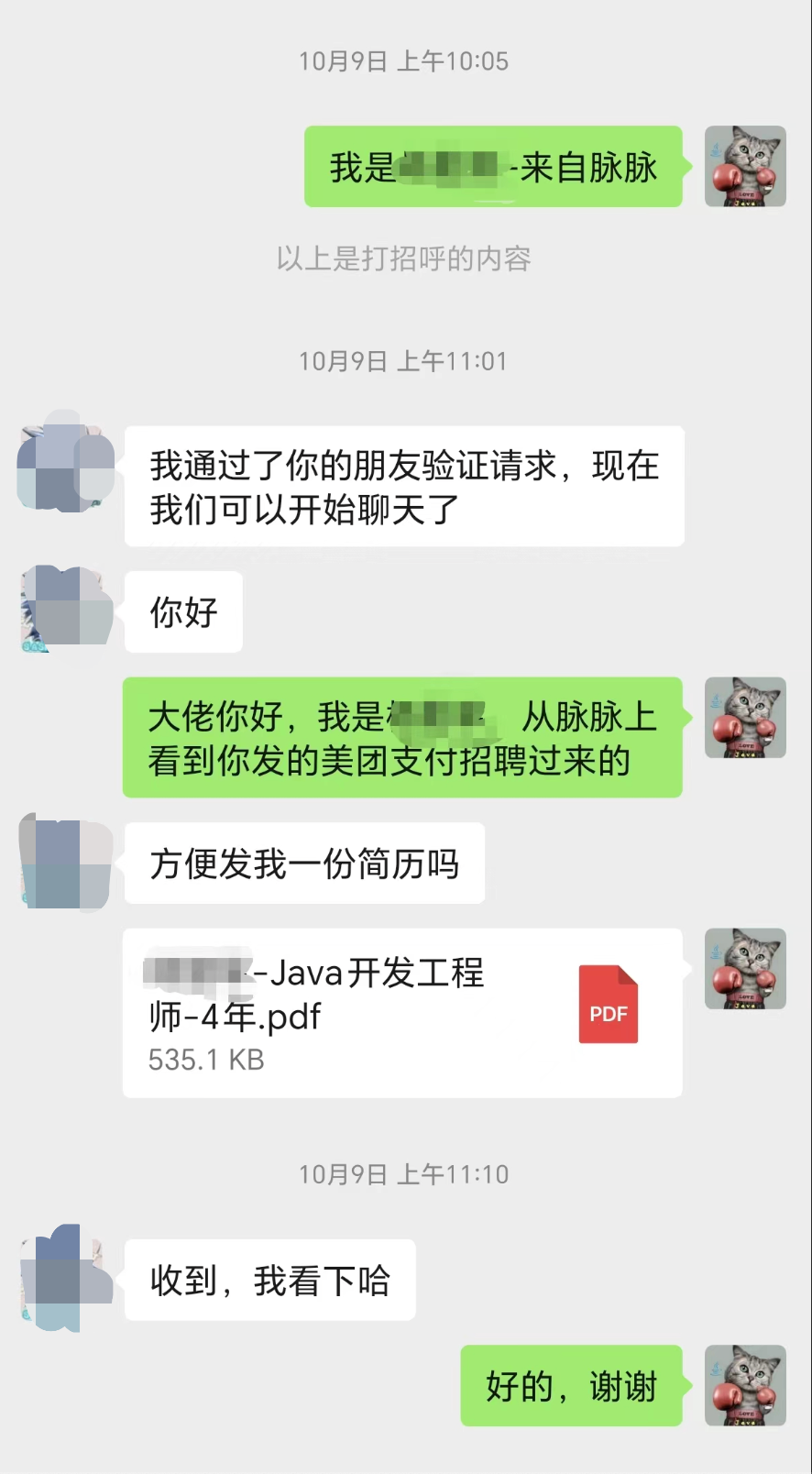Image resolution: width=812 pixels, height=1474 pixels.
Task: View profile avatar beside 收到，我看下哈
Action: (66, 1278)
